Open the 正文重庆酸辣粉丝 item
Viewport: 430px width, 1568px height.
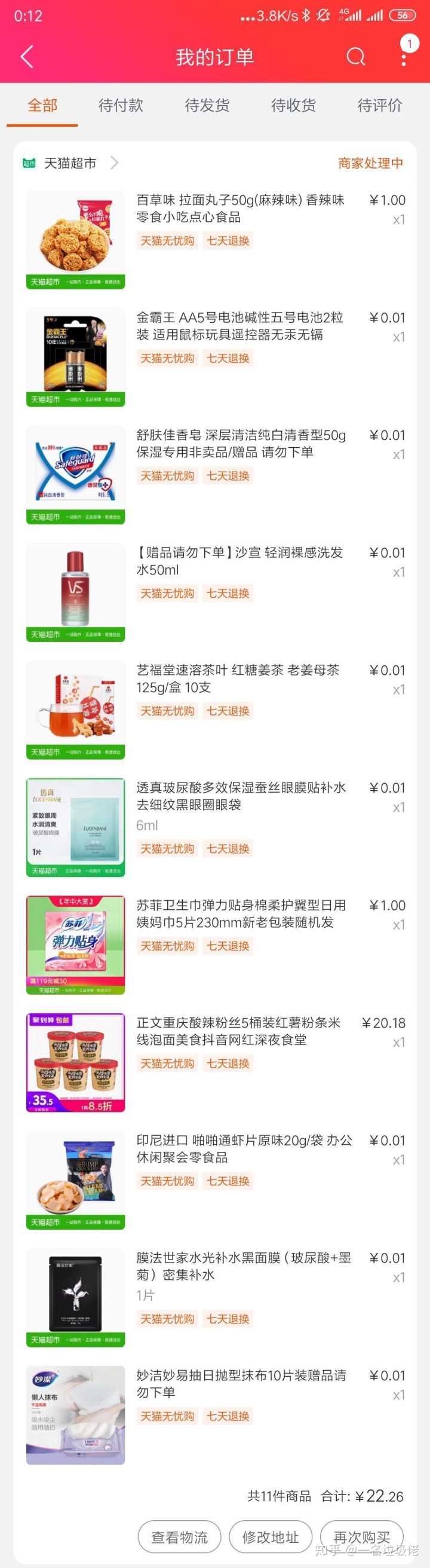point(216,1062)
